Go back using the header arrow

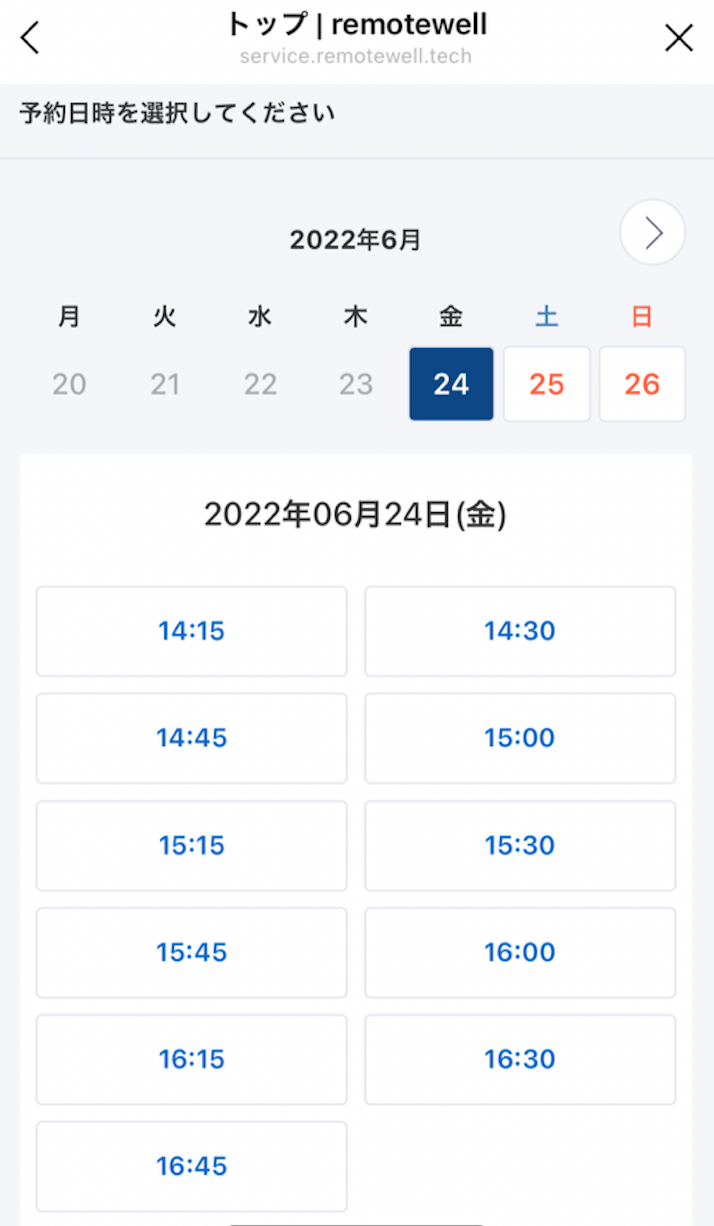[x=31, y=38]
